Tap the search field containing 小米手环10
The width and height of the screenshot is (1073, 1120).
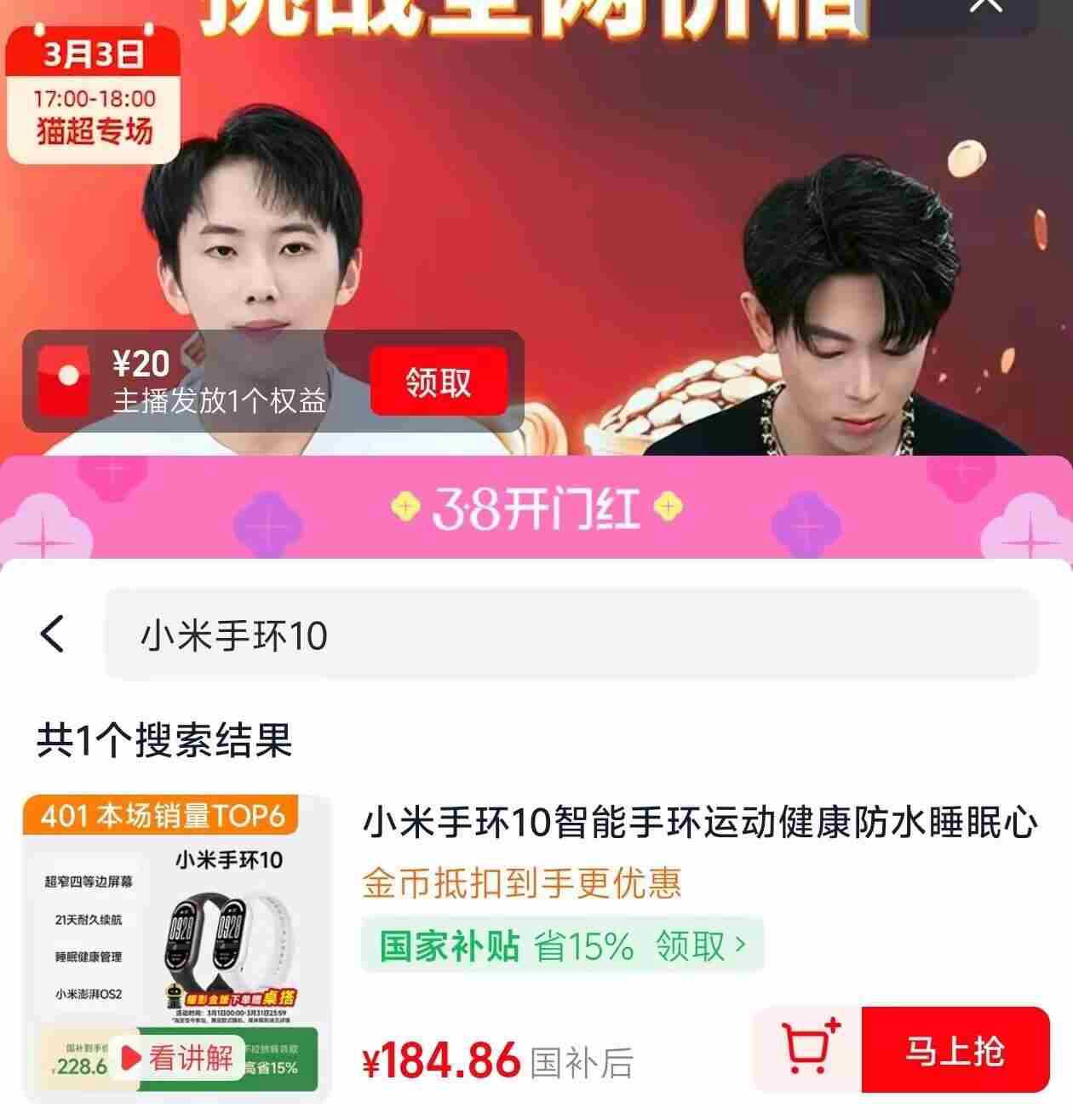[571, 635]
